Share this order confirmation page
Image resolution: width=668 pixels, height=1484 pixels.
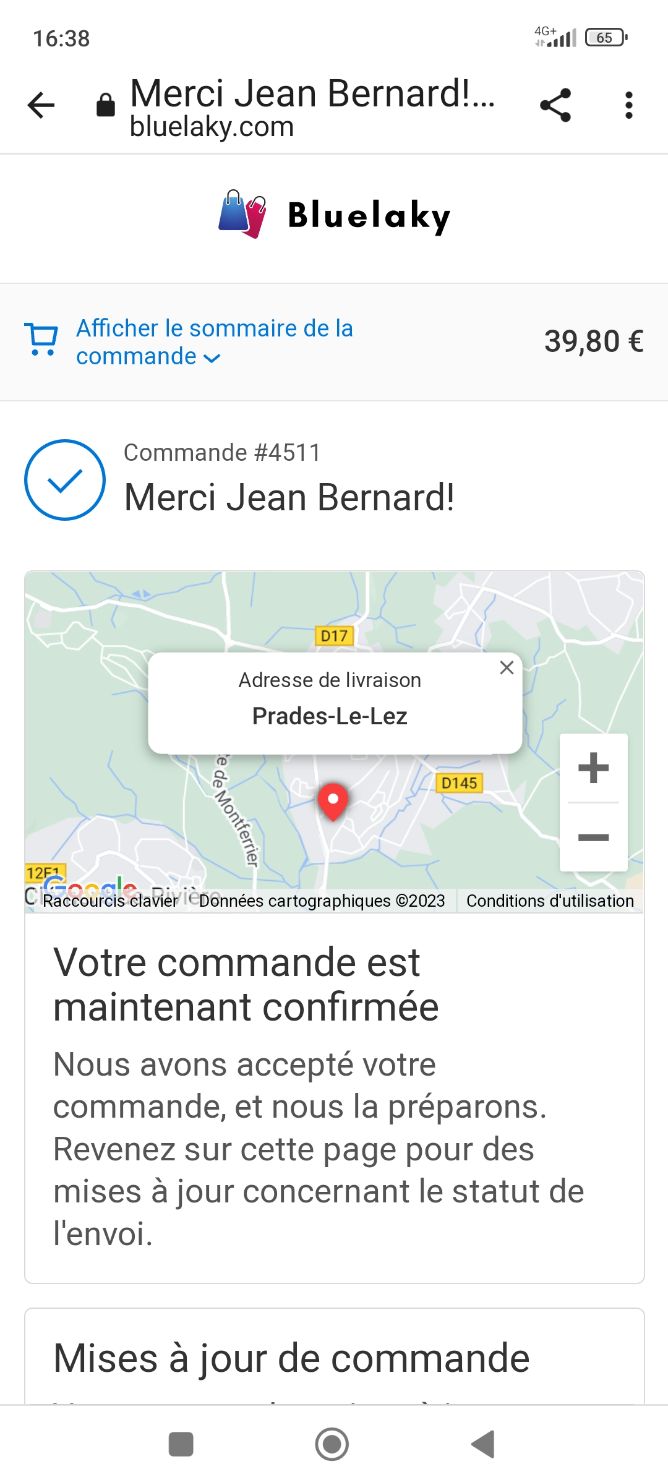click(x=555, y=105)
